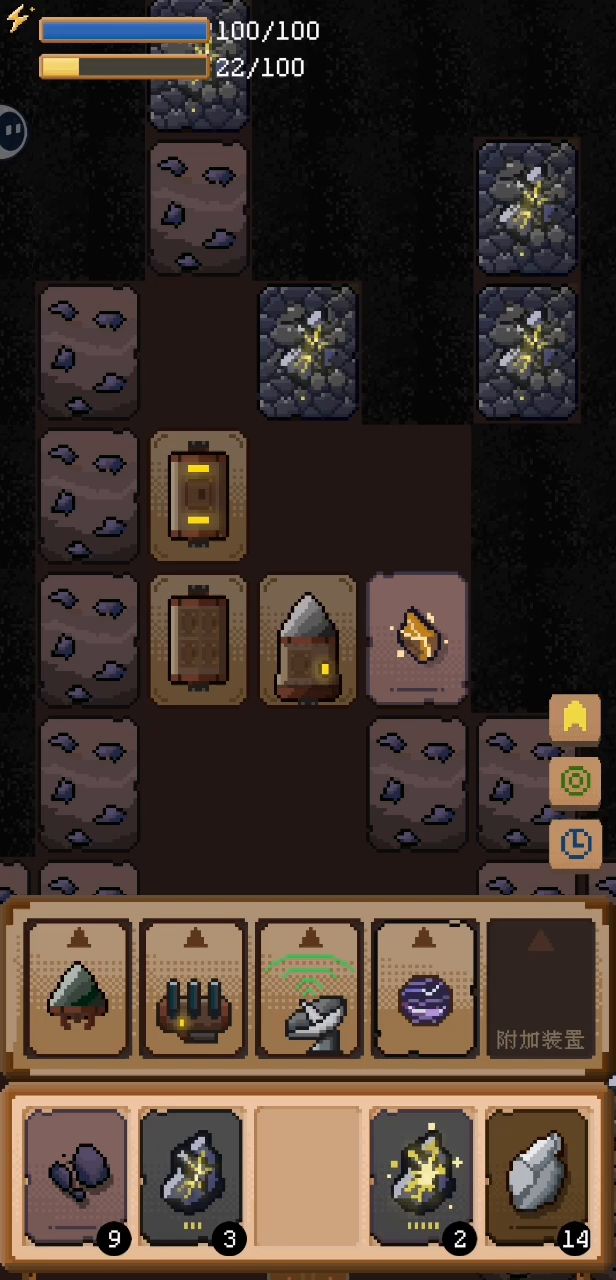Select the ore item with count 3
Viewport: 616px width, 1280px height.
pyautogui.click(x=192, y=1176)
